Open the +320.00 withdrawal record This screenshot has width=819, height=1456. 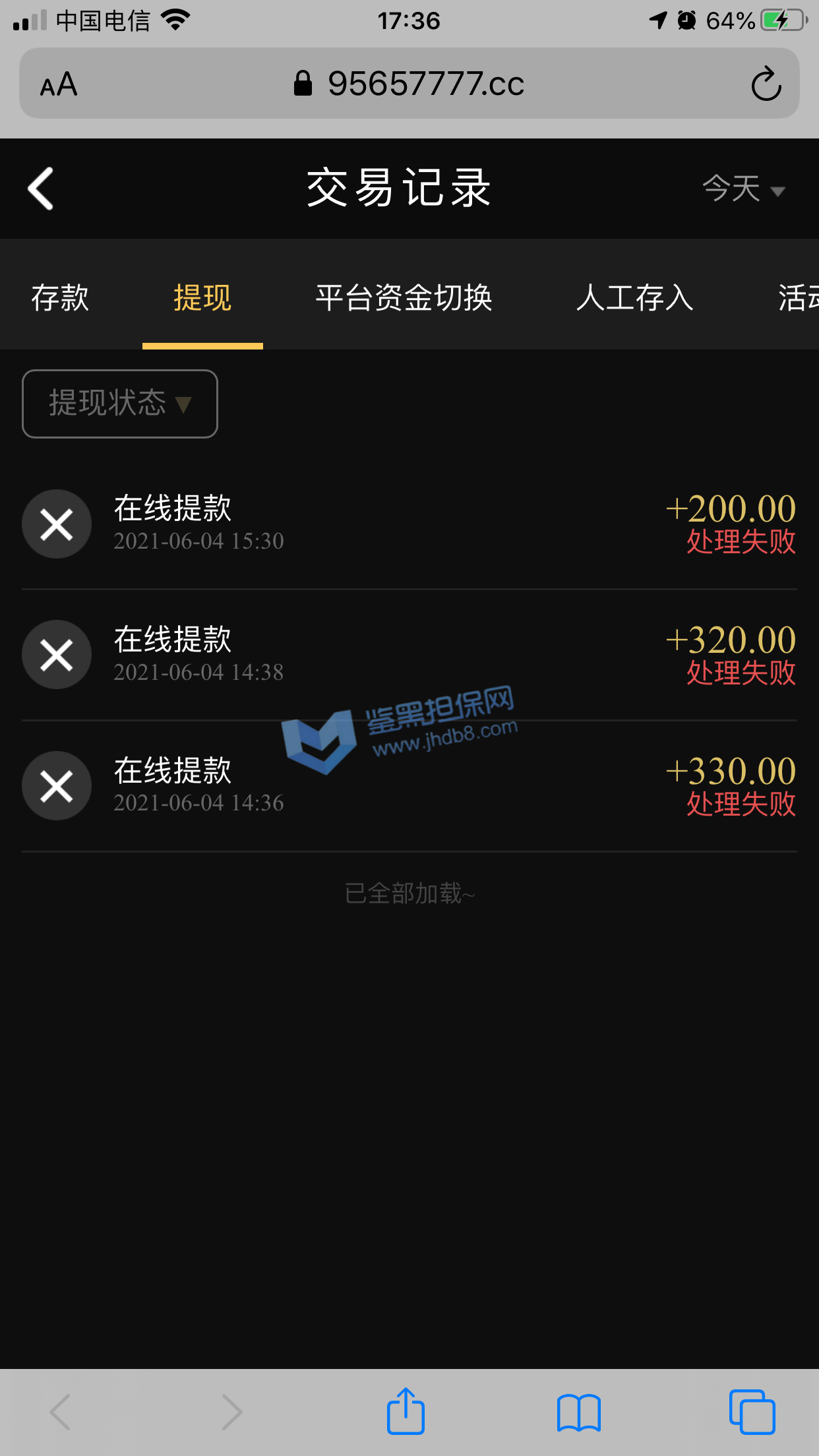[409, 655]
